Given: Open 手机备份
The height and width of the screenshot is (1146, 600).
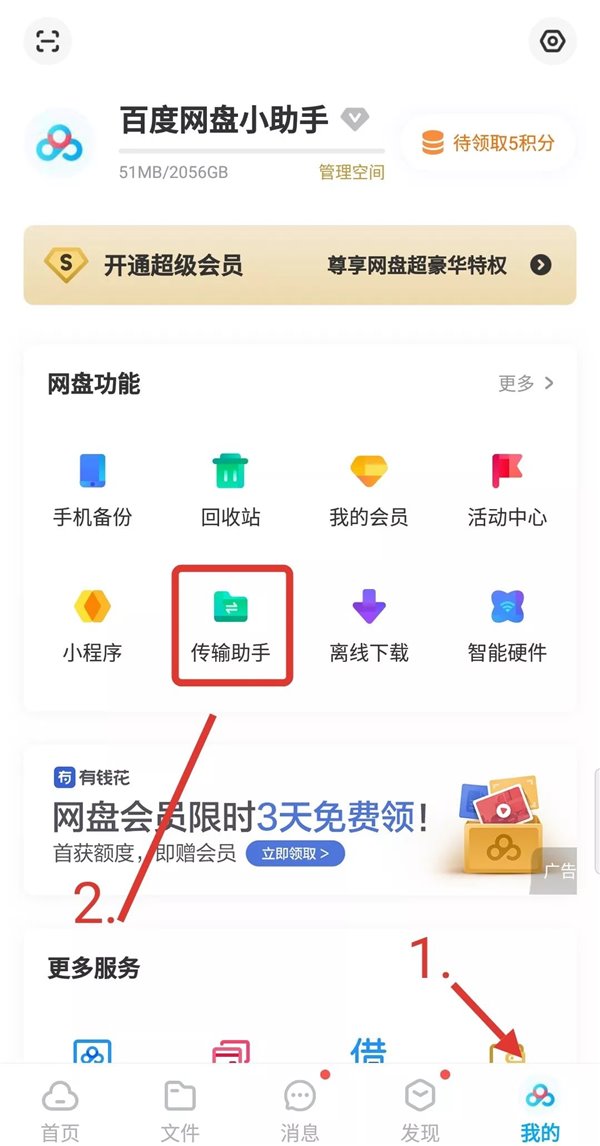Looking at the screenshot, I should coord(92,490).
